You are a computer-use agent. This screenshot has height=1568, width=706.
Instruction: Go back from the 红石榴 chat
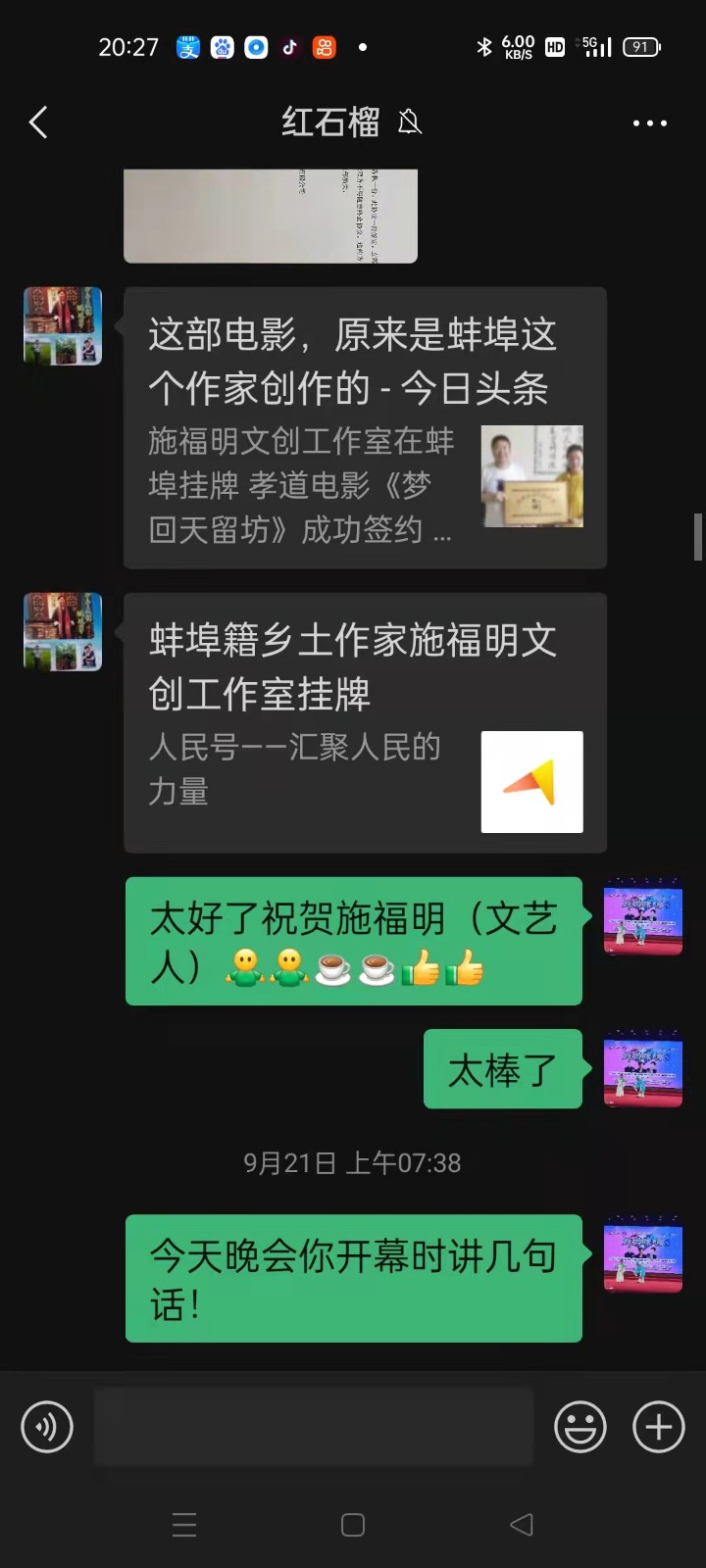click(38, 122)
